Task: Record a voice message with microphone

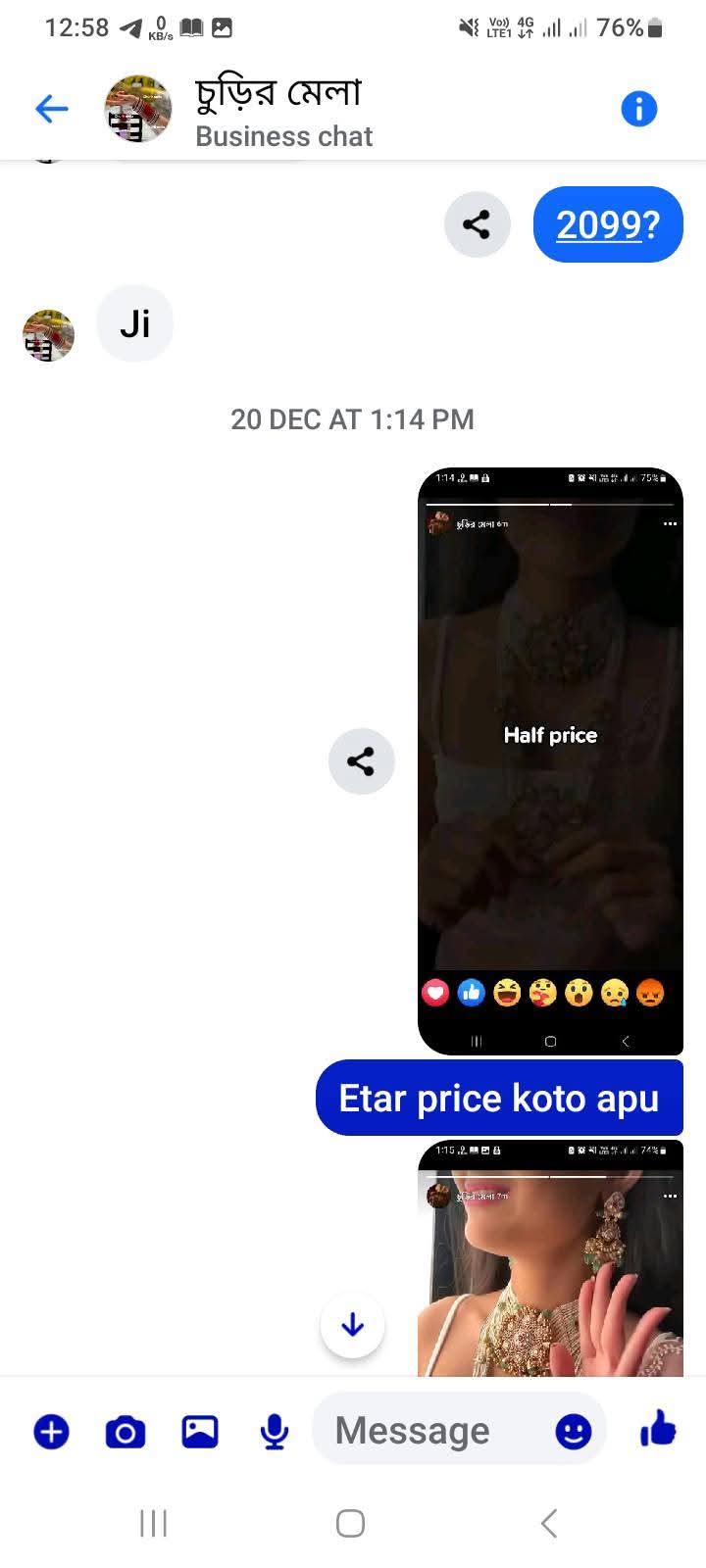Action: click(x=275, y=1432)
